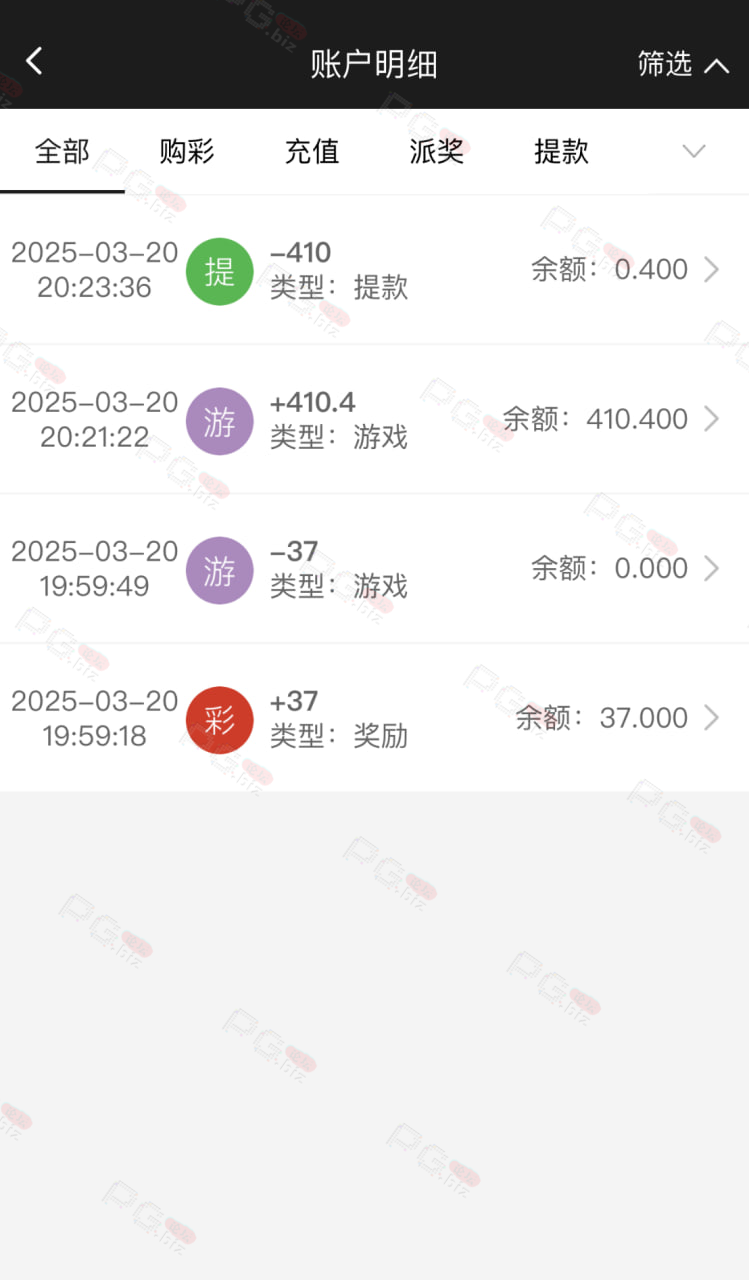View details of the +37 奖励 record
This screenshot has width=749, height=1280.
tap(374, 718)
